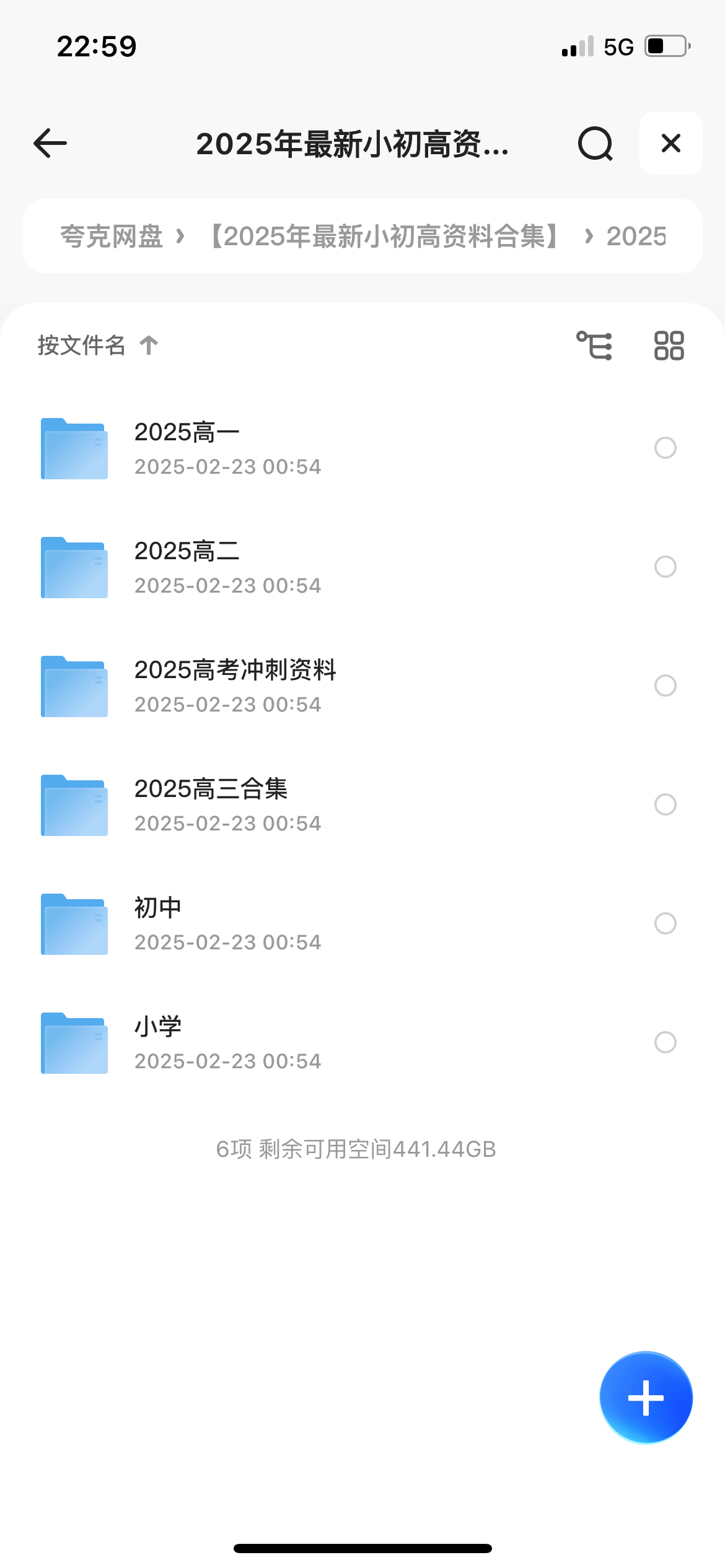Open the search magnifier icon

(595, 144)
